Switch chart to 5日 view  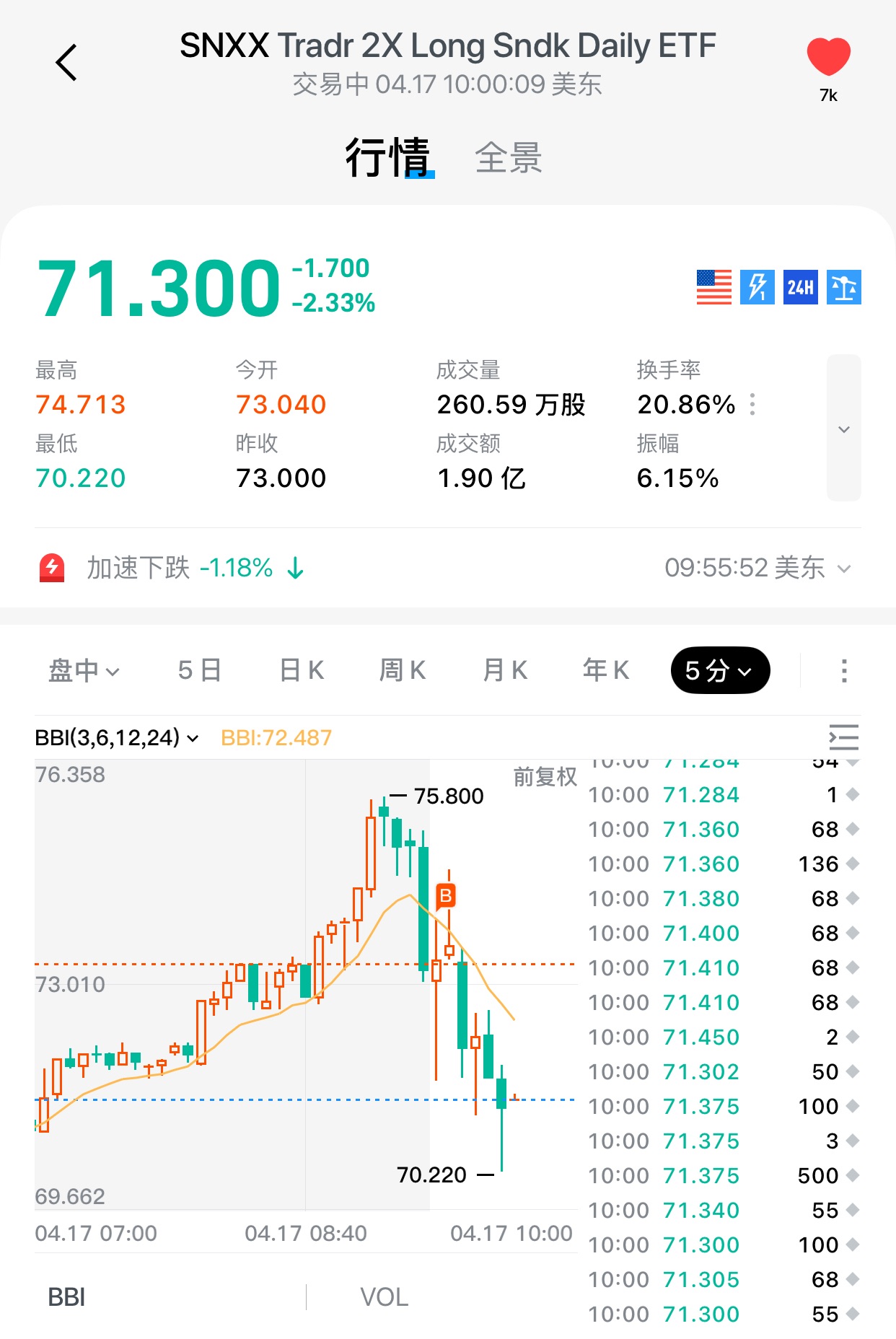(x=199, y=671)
